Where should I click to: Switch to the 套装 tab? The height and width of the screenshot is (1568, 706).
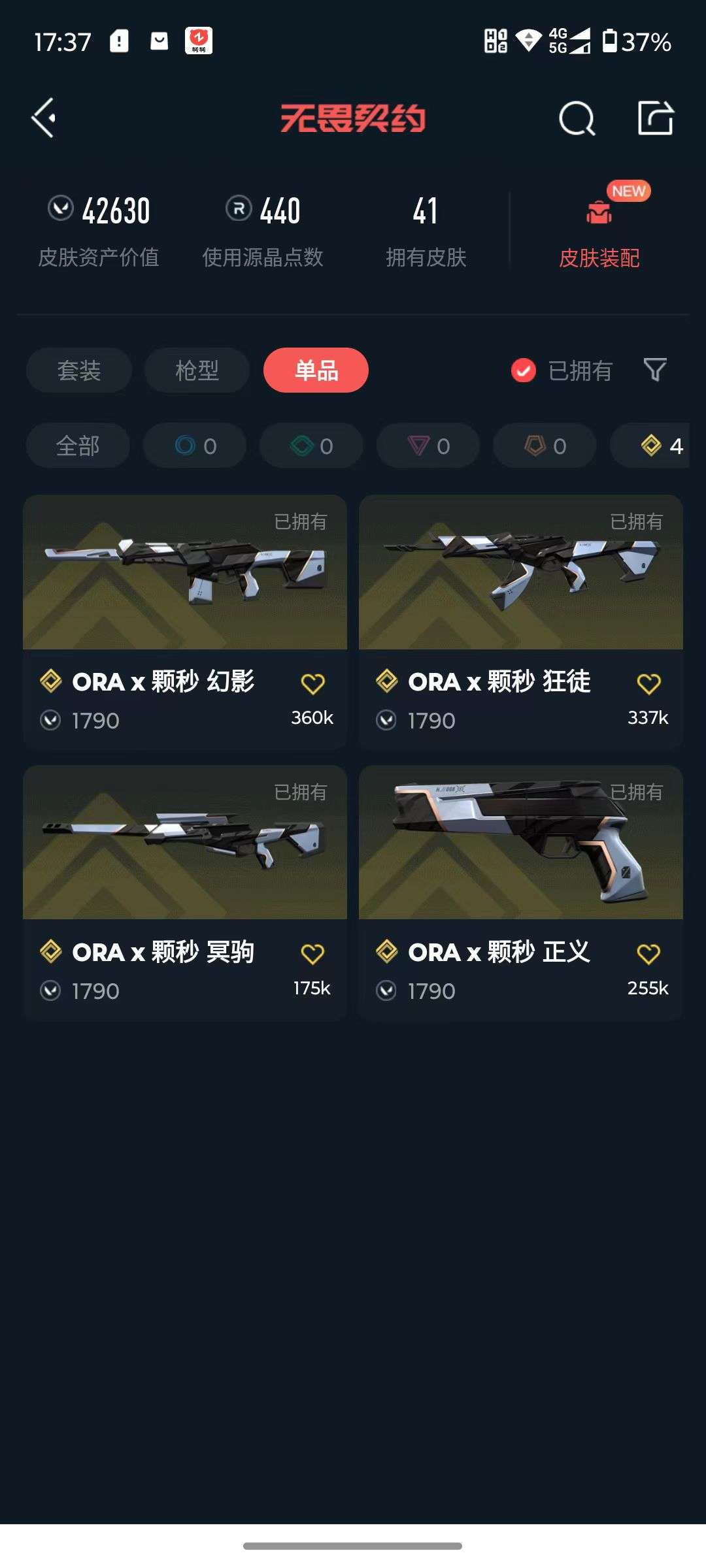(x=78, y=370)
